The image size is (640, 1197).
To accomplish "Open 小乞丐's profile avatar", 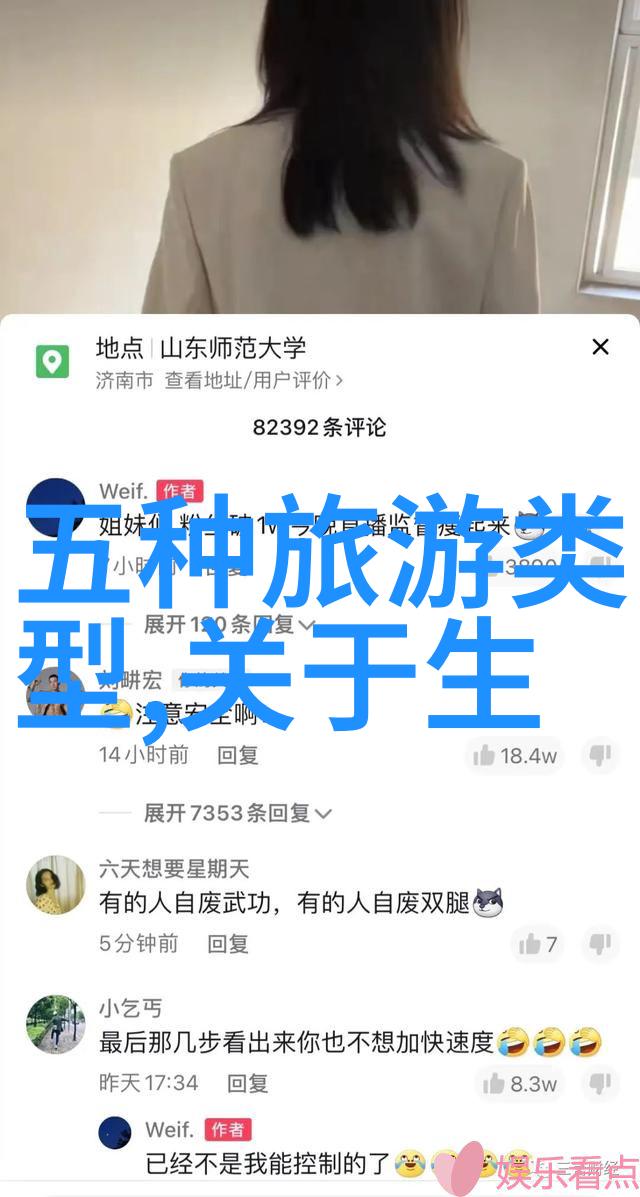I will [56, 1024].
